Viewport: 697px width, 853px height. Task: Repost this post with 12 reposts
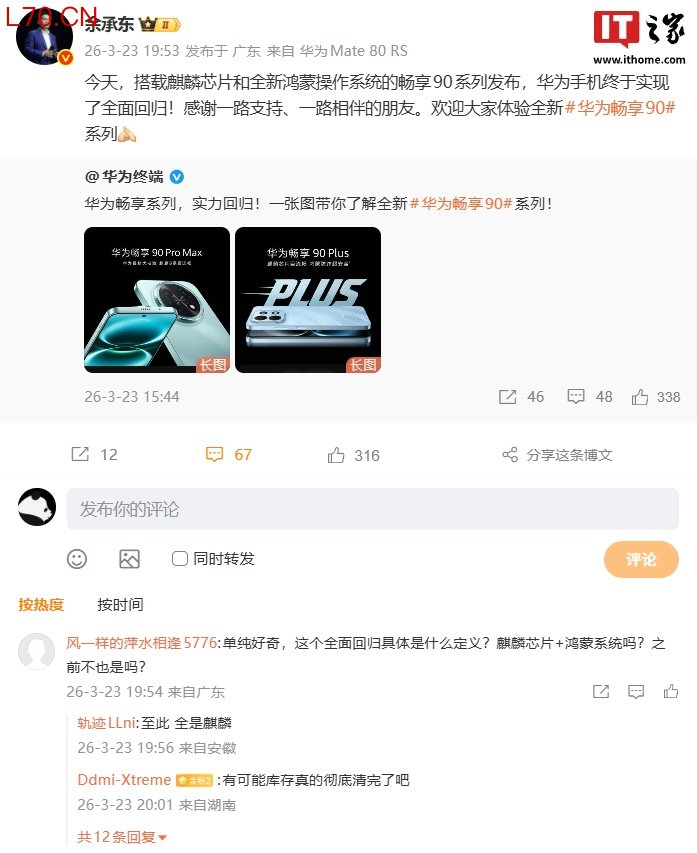coord(95,454)
